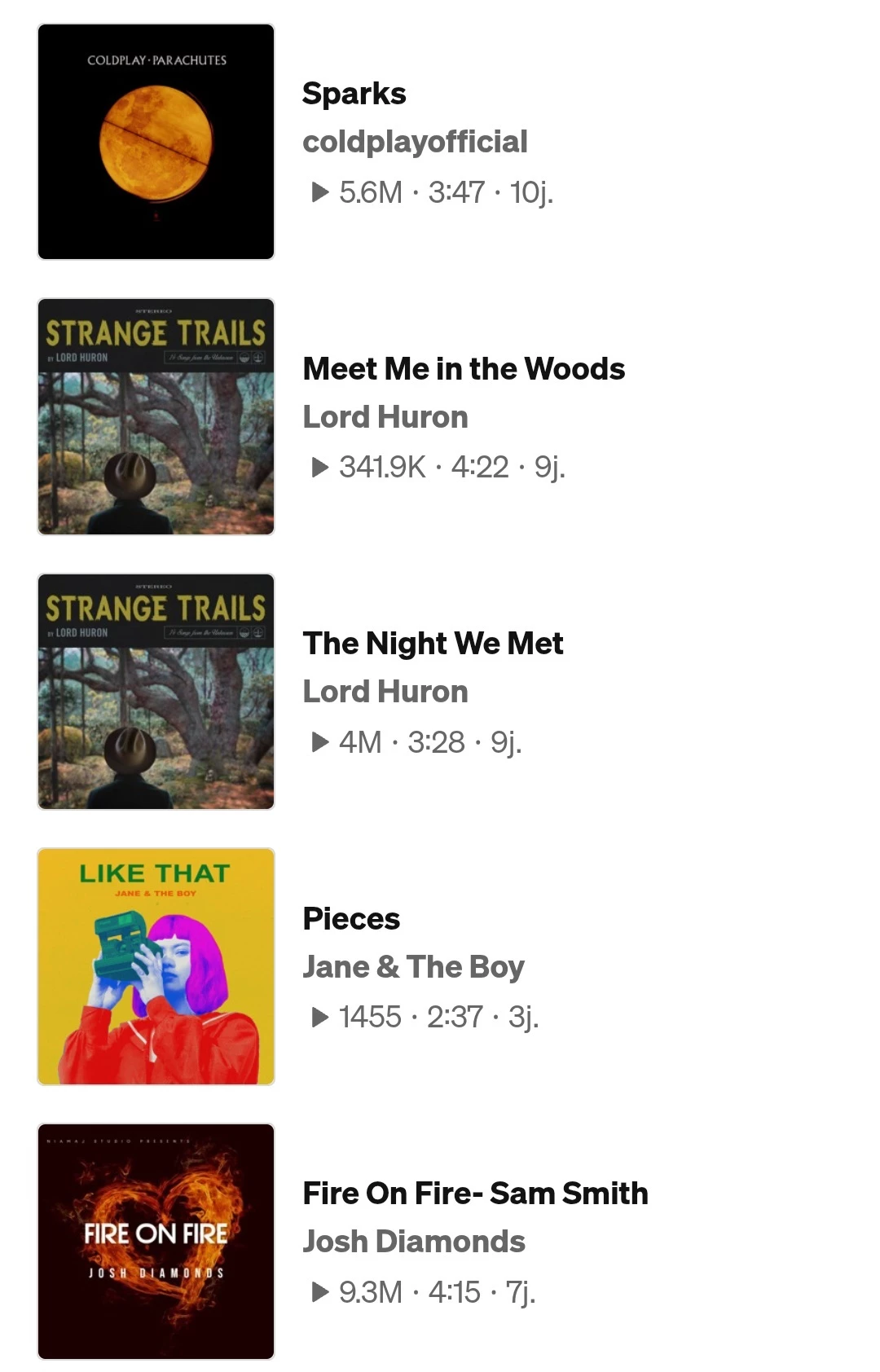This screenshot has height=1372, width=880.
Task: Open Pieces by Jane & The Boy
Action: [351, 919]
